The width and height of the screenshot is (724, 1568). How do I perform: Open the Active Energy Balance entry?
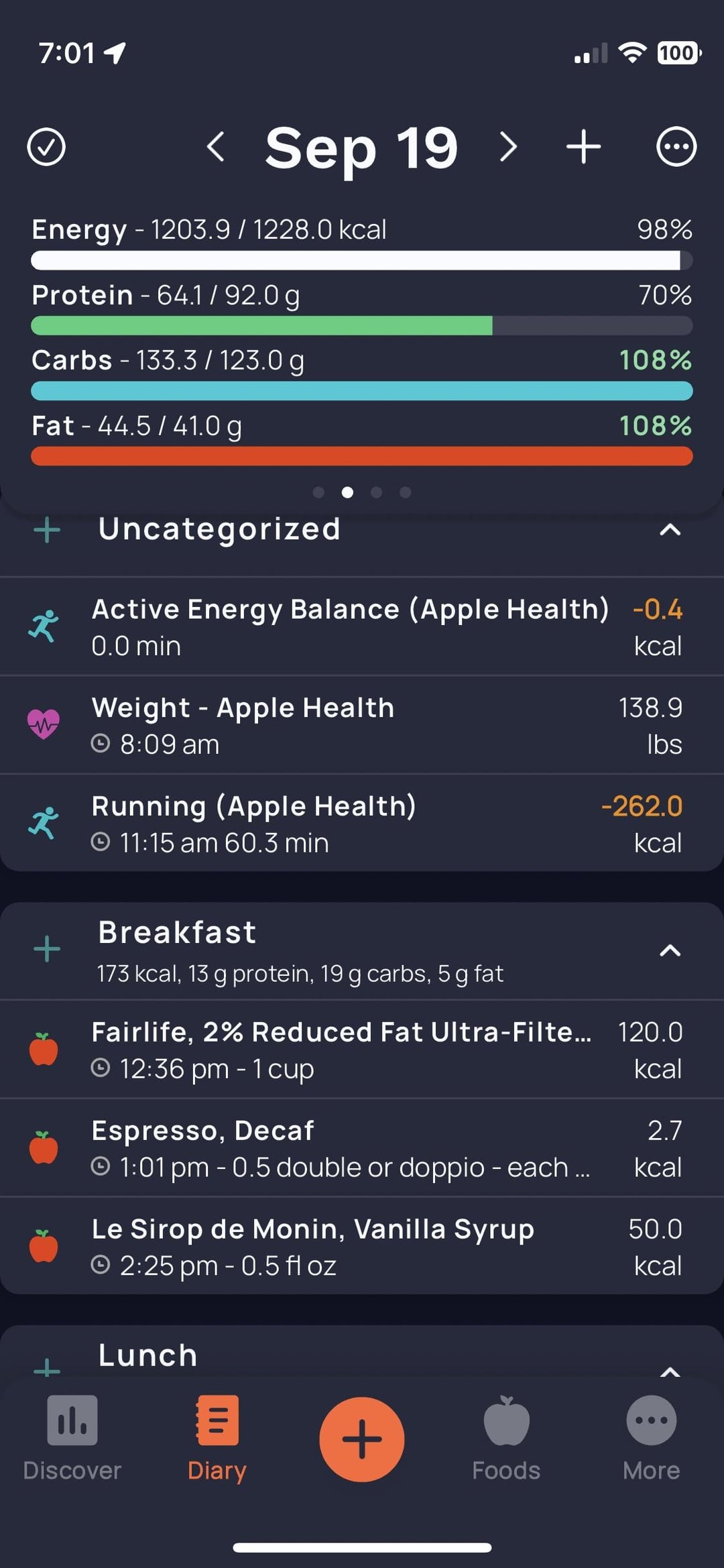click(x=362, y=627)
